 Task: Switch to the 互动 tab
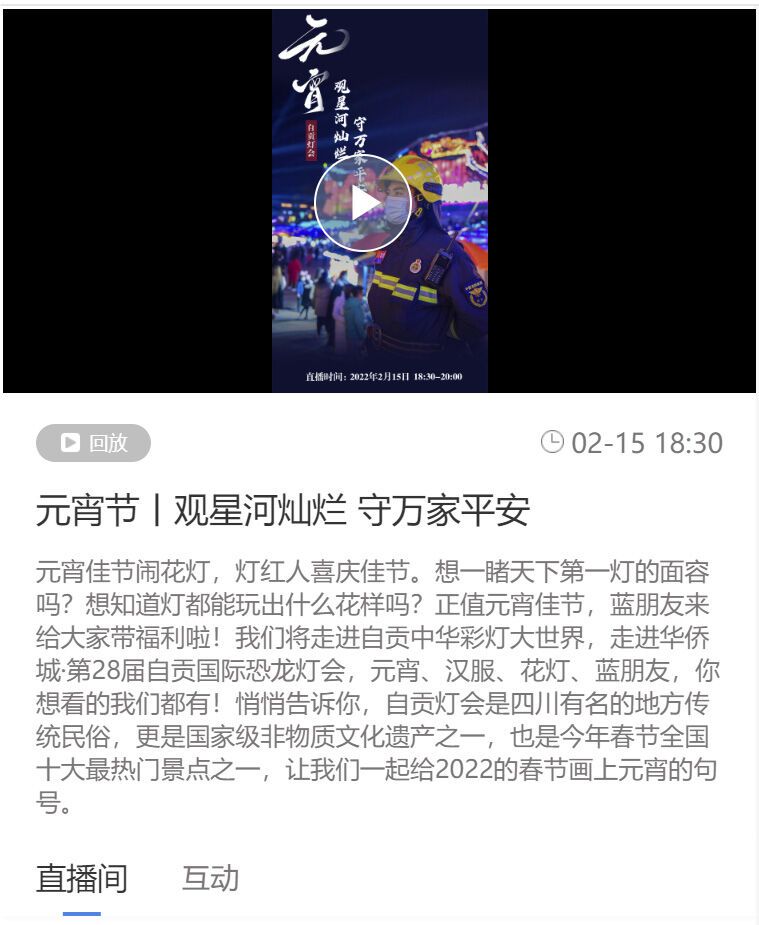(x=210, y=879)
